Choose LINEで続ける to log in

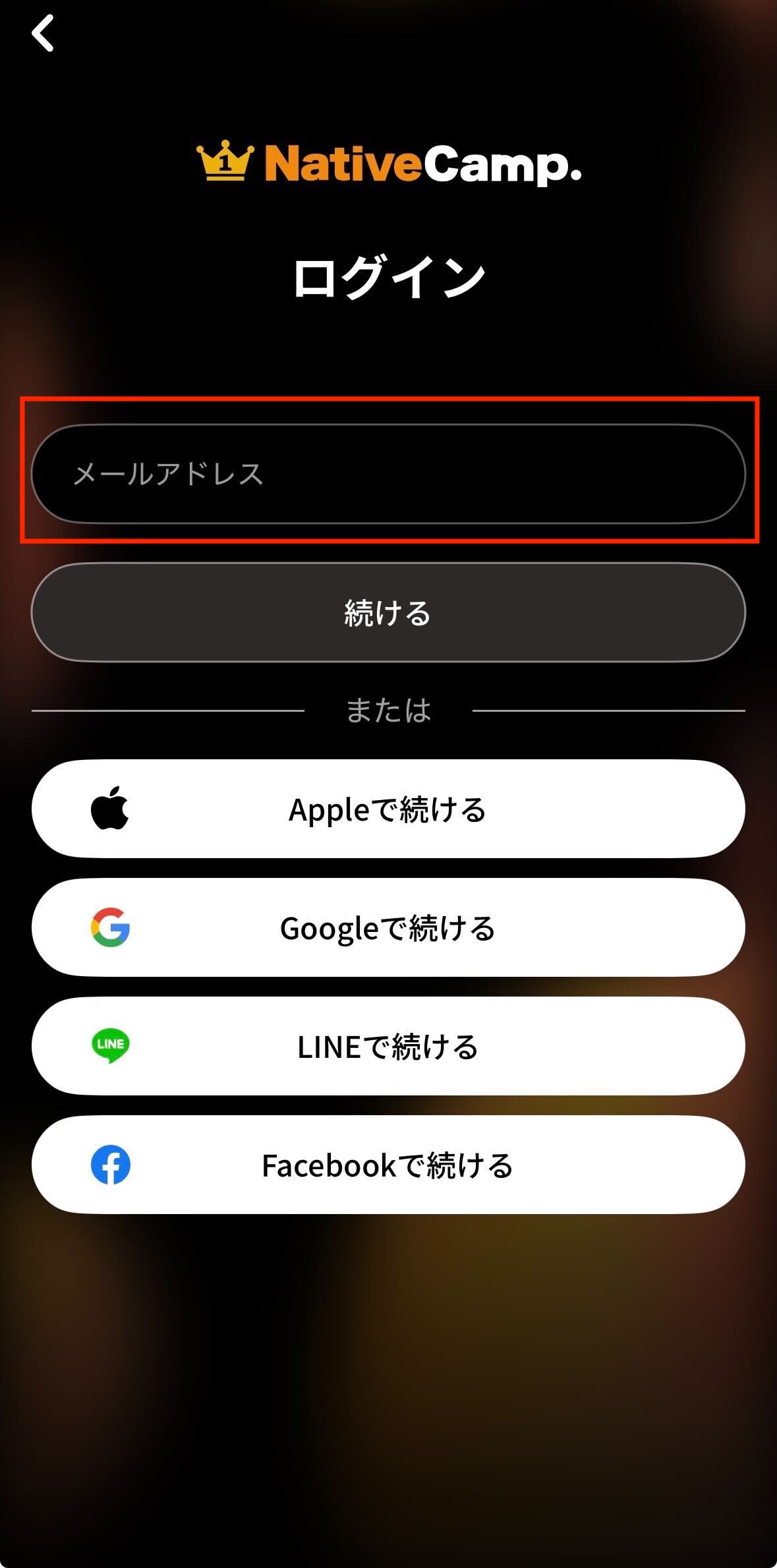click(388, 1046)
